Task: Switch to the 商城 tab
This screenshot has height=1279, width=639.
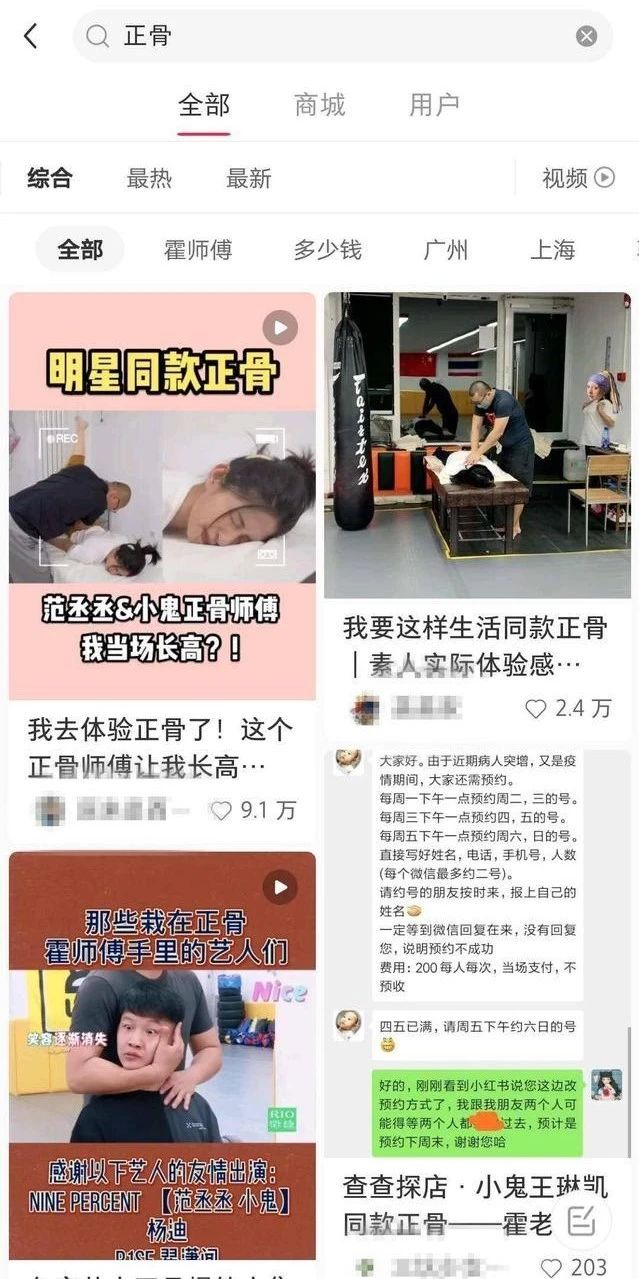Action: (x=319, y=105)
